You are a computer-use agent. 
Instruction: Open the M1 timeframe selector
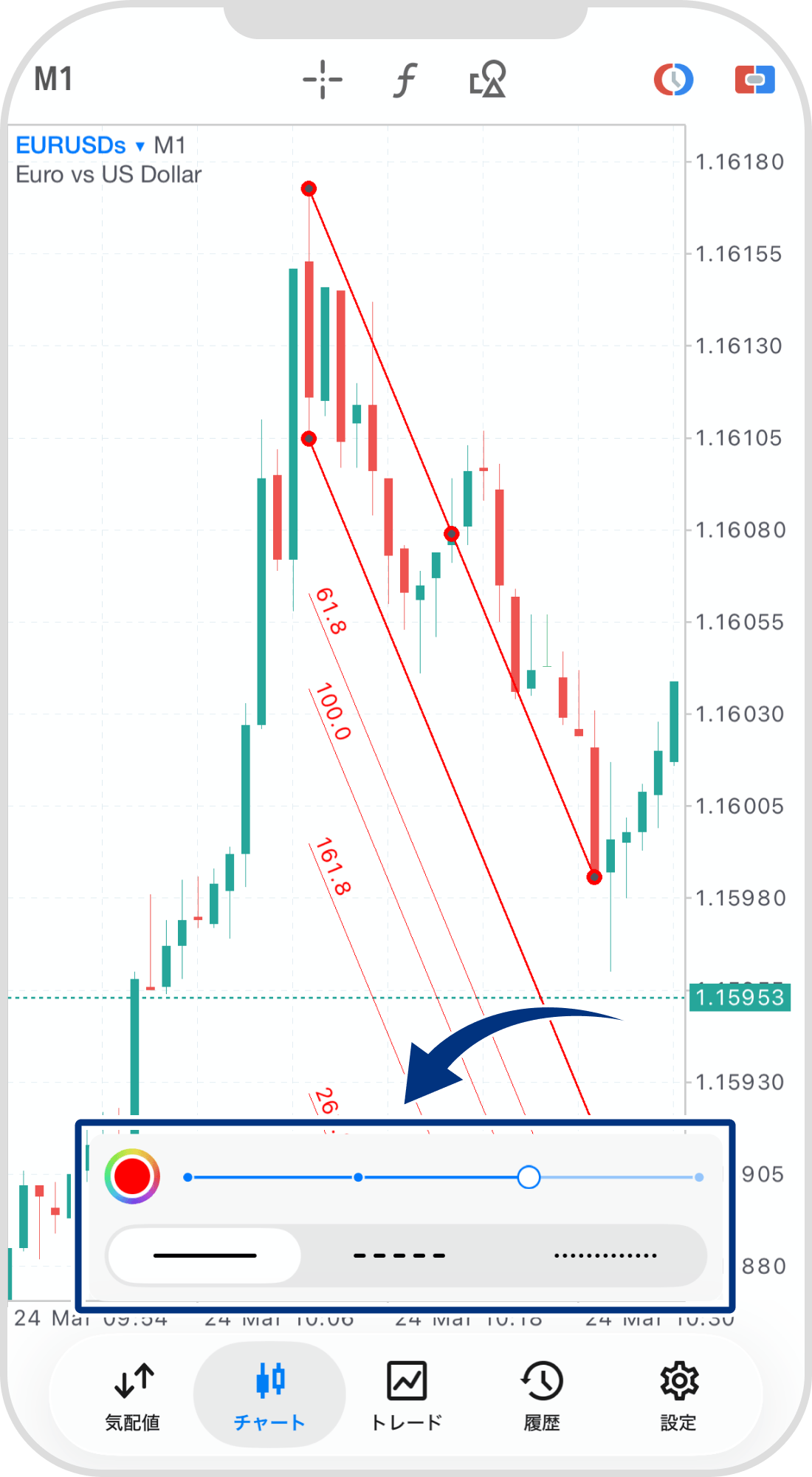[53, 79]
